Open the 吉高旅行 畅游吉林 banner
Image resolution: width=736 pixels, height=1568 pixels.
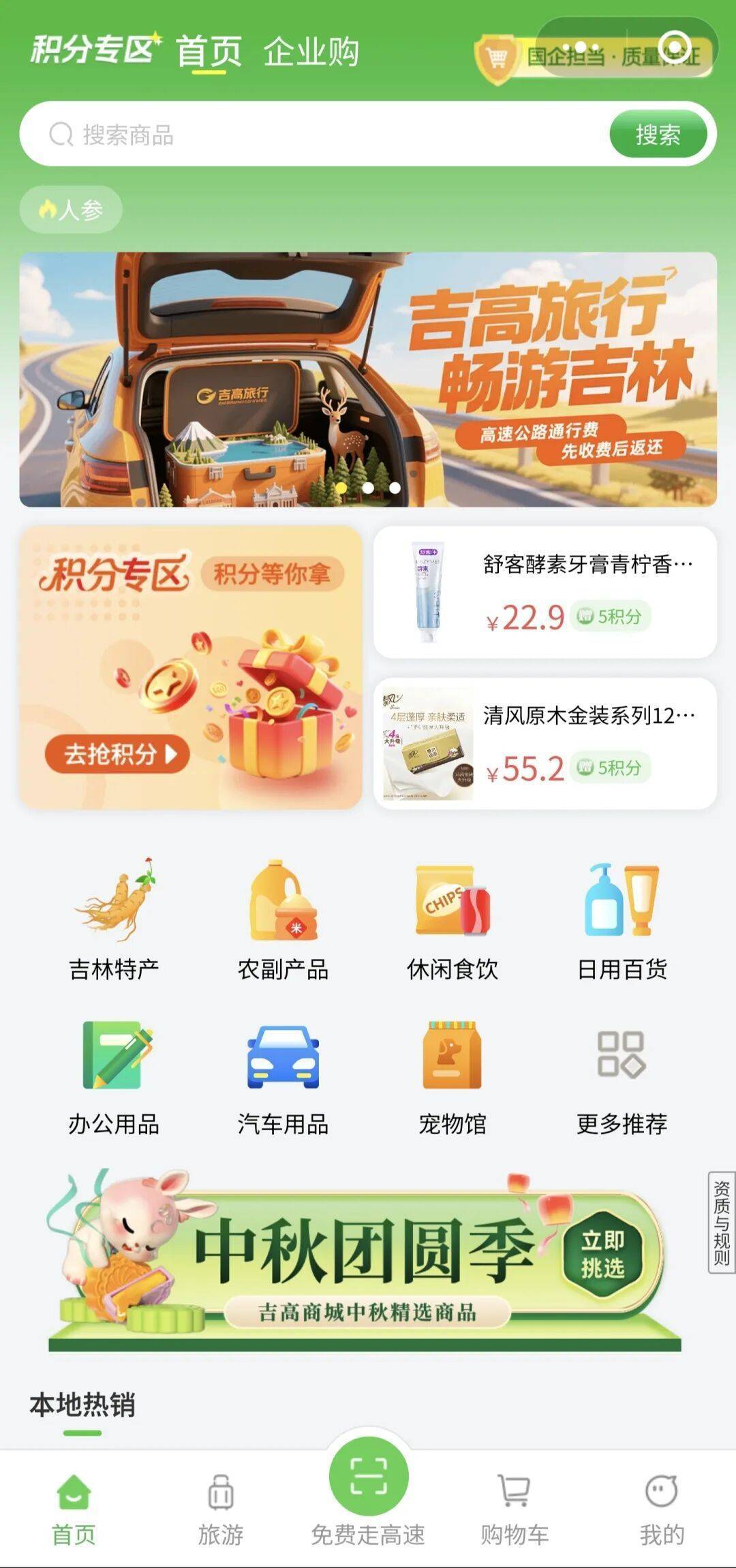tap(368, 379)
